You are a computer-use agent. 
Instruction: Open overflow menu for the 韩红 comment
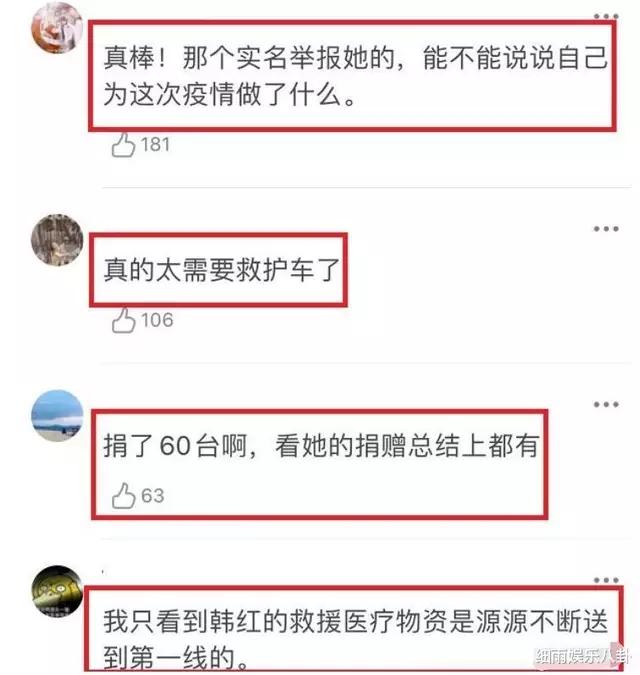point(605,581)
